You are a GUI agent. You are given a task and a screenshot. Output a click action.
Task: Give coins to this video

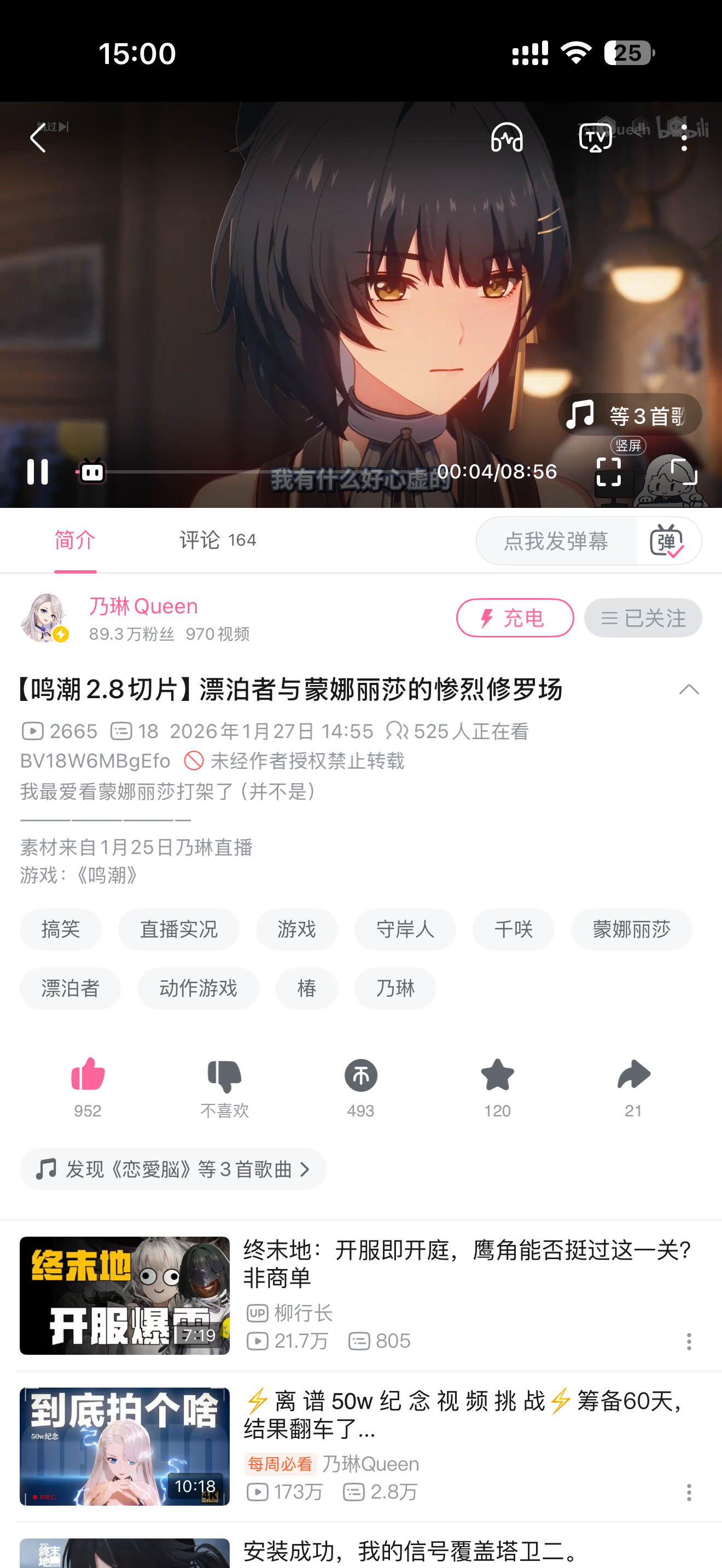pos(360,1086)
